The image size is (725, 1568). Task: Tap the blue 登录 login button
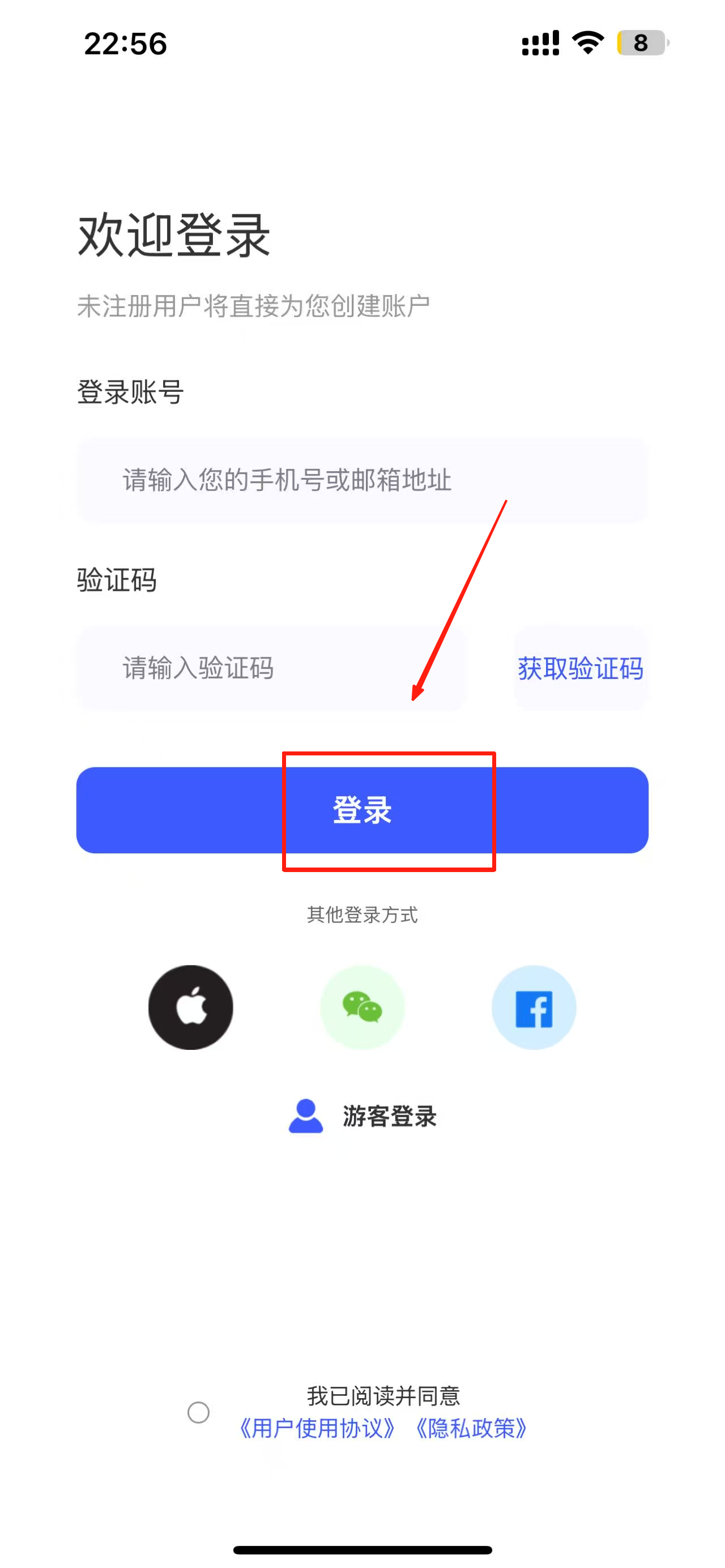point(361,810)
